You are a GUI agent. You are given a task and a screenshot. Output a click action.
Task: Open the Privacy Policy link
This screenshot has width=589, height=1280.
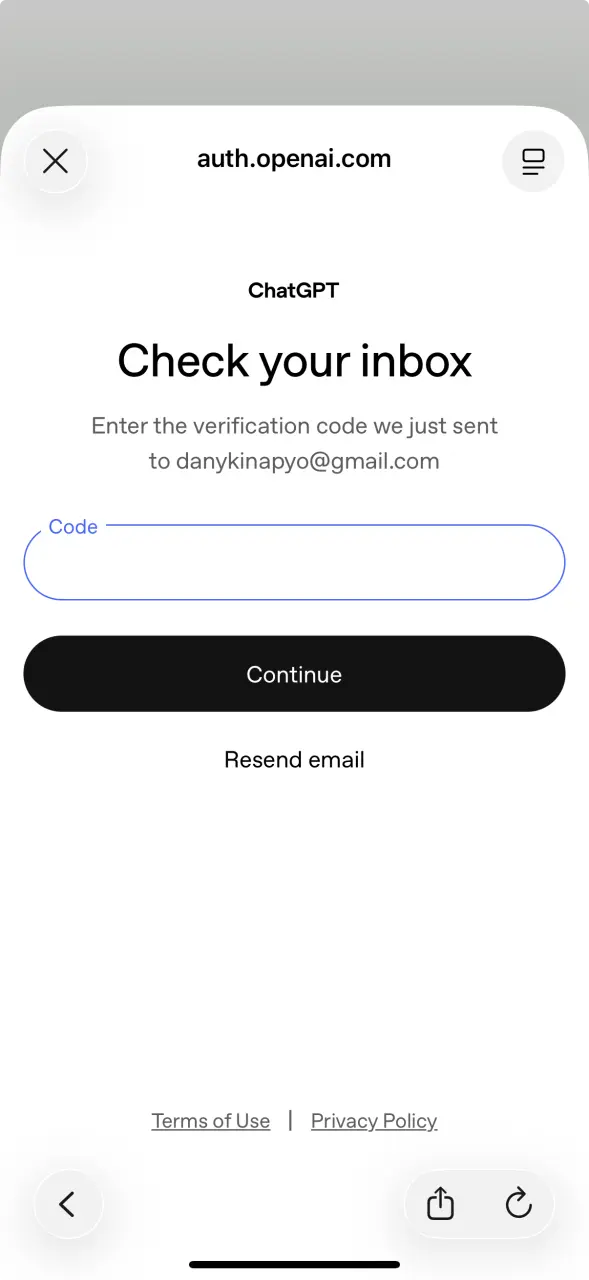374,1121
